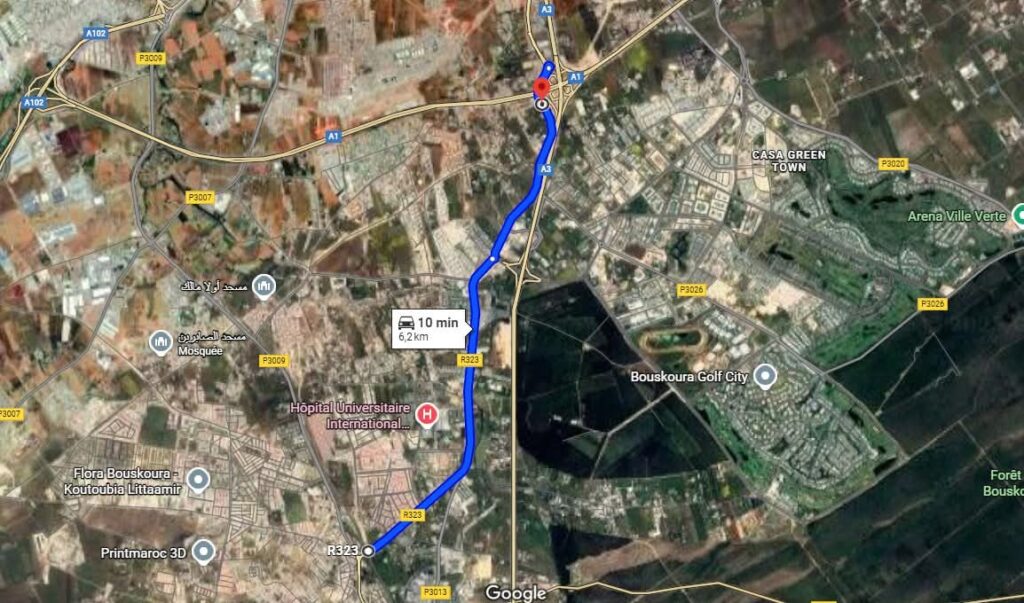Tap the Printmaroc 3D place pin

pyautogui.click(x=205, y=551)
